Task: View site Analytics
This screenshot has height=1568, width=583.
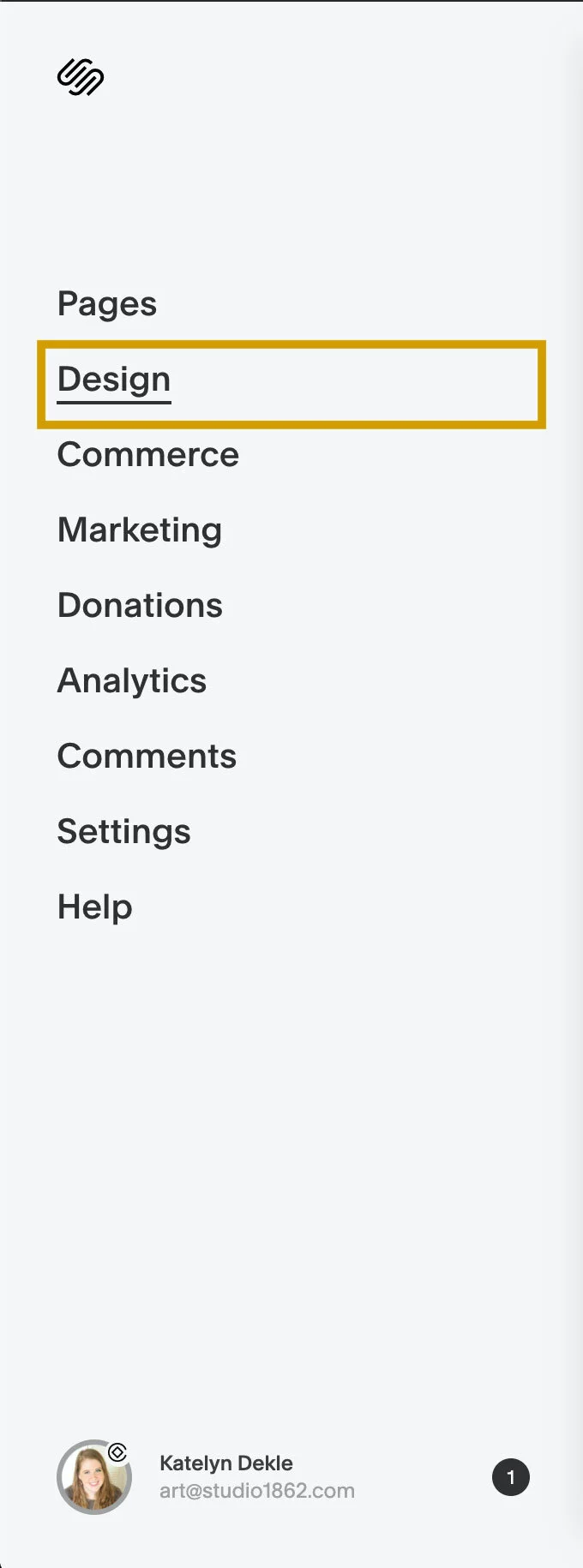Action: (x=132, y=681)
